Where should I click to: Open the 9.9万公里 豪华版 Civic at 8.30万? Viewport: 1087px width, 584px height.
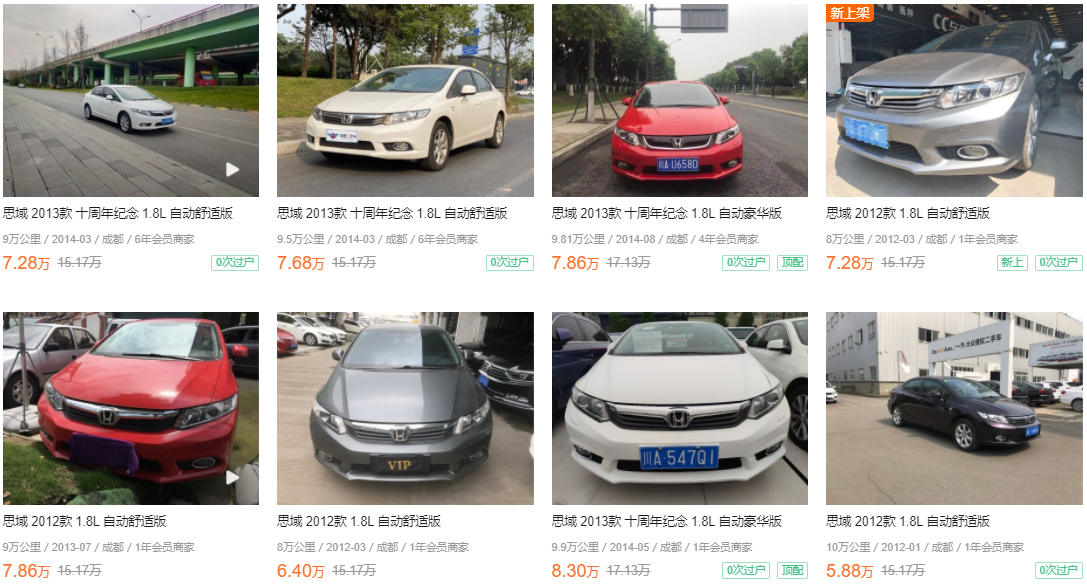click(x=679, y=408)
